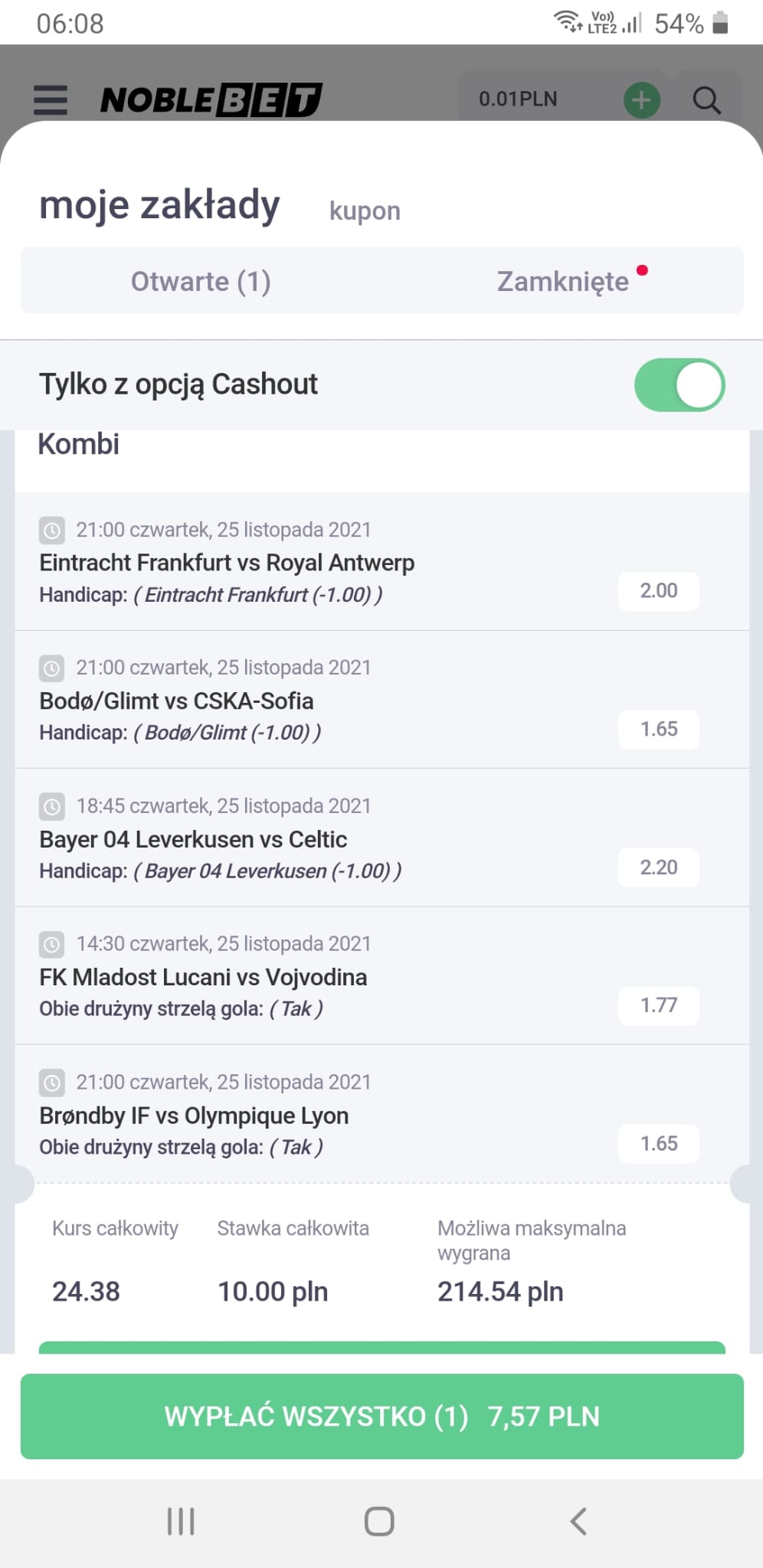Disable Tylko z opcją Cashout switch

679,384
